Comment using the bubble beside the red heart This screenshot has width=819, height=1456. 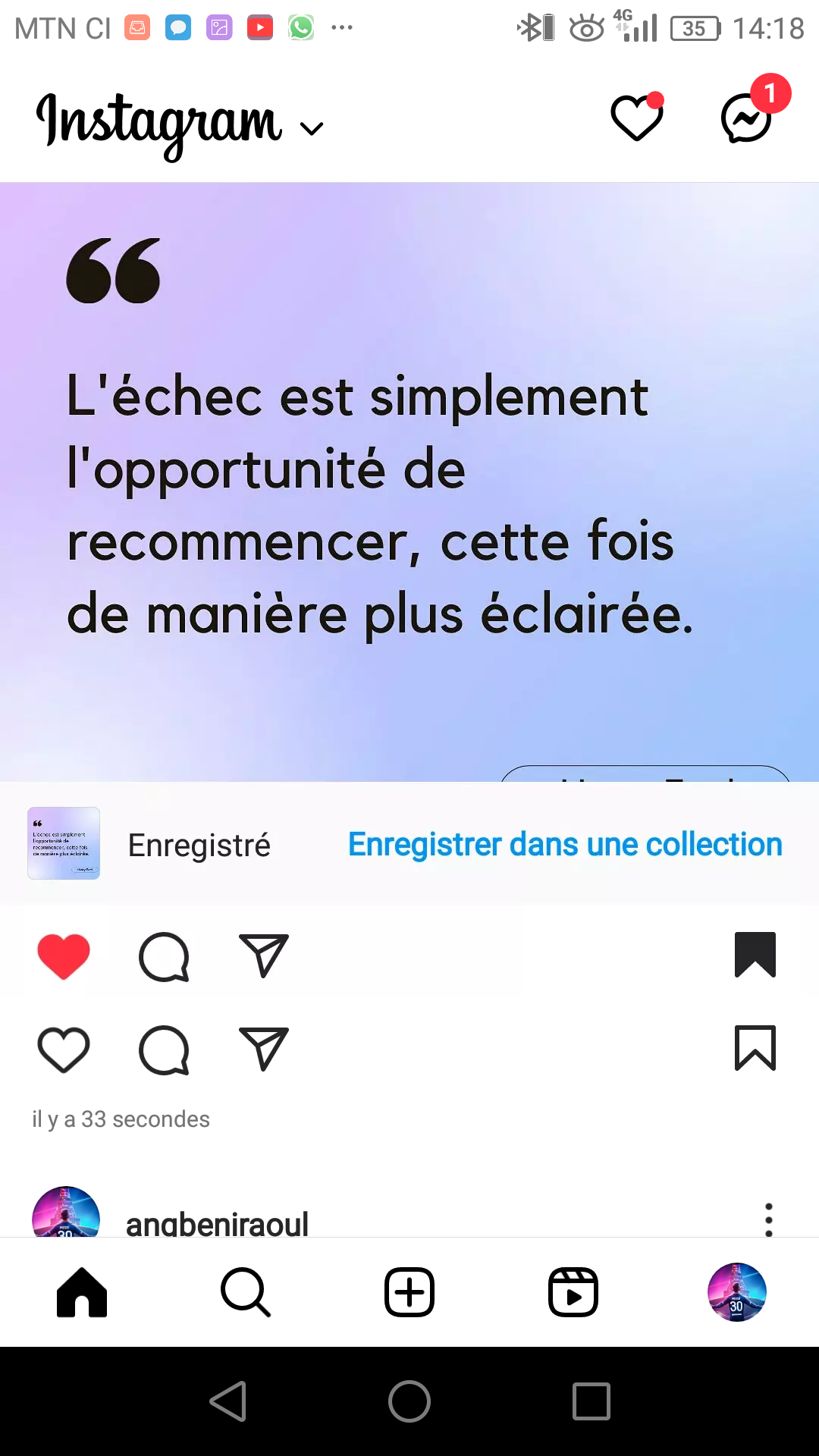coord(164,956)
